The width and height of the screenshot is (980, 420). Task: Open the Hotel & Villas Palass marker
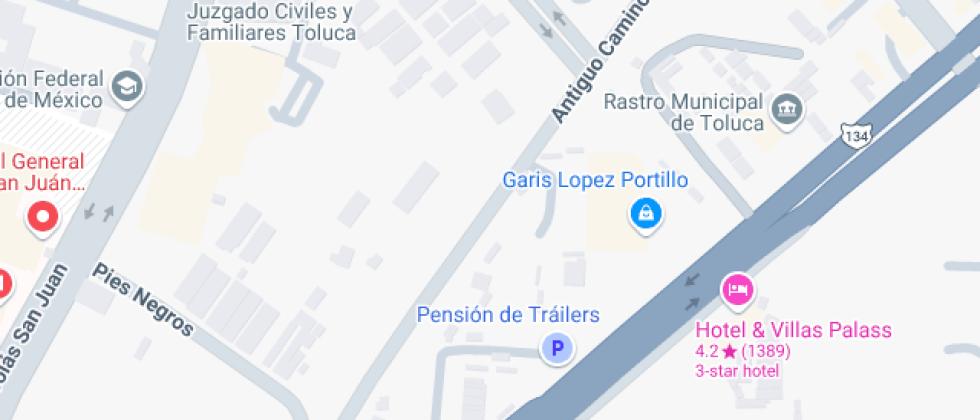click(738, 291)
